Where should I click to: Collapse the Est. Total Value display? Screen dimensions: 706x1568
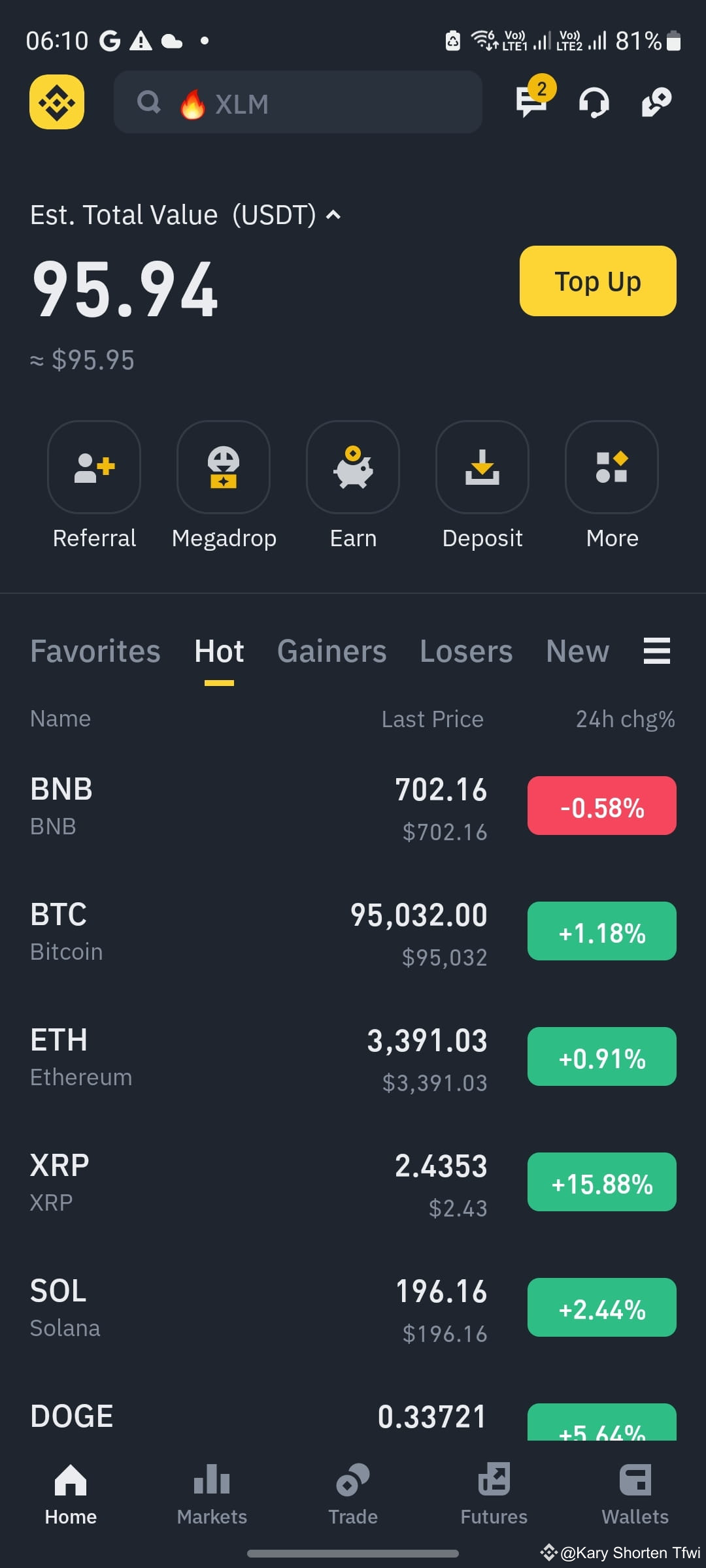point(332,214)
